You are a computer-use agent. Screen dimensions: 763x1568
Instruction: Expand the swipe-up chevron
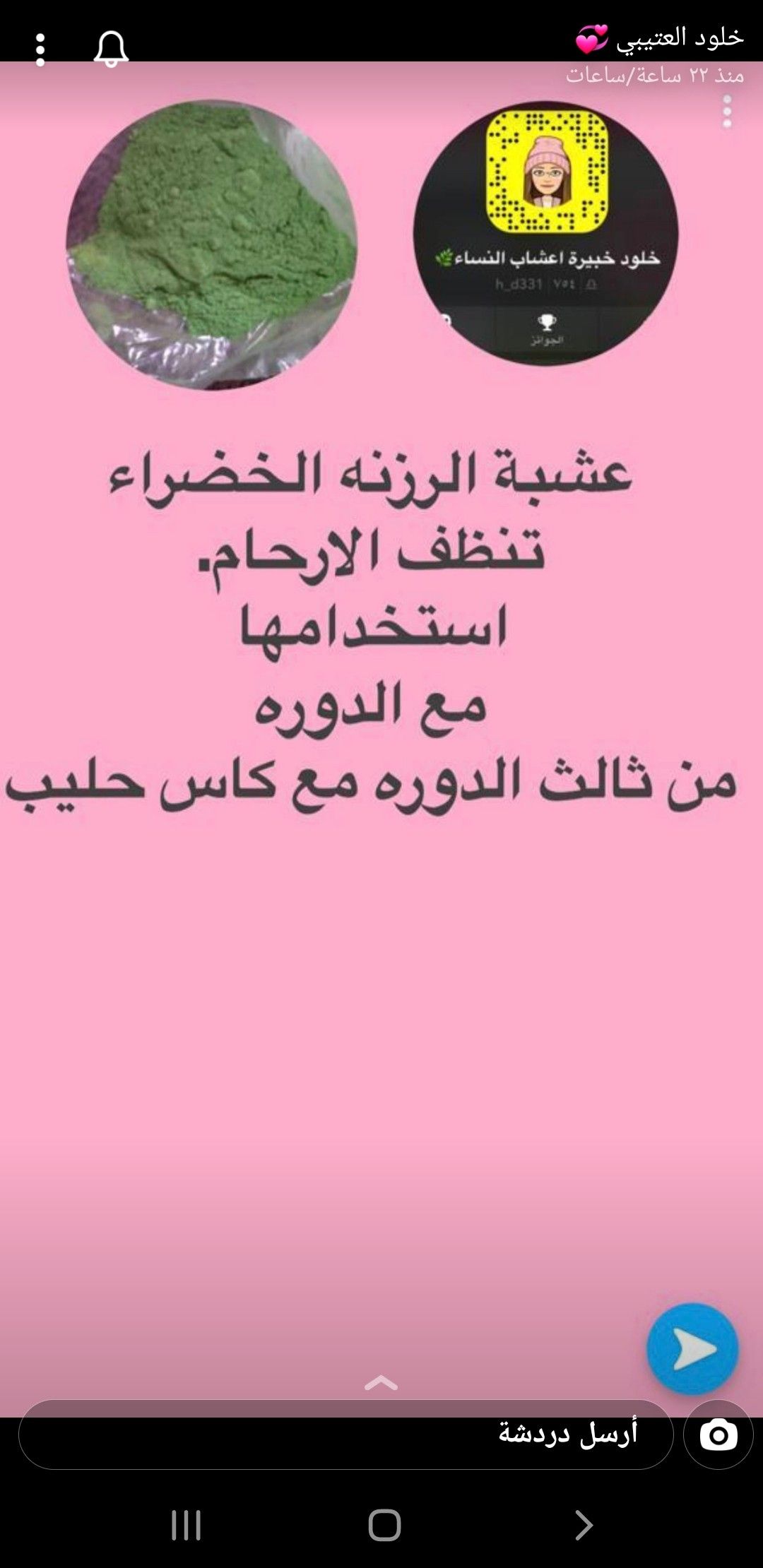pyautogui.click(x=381, y=1383)
